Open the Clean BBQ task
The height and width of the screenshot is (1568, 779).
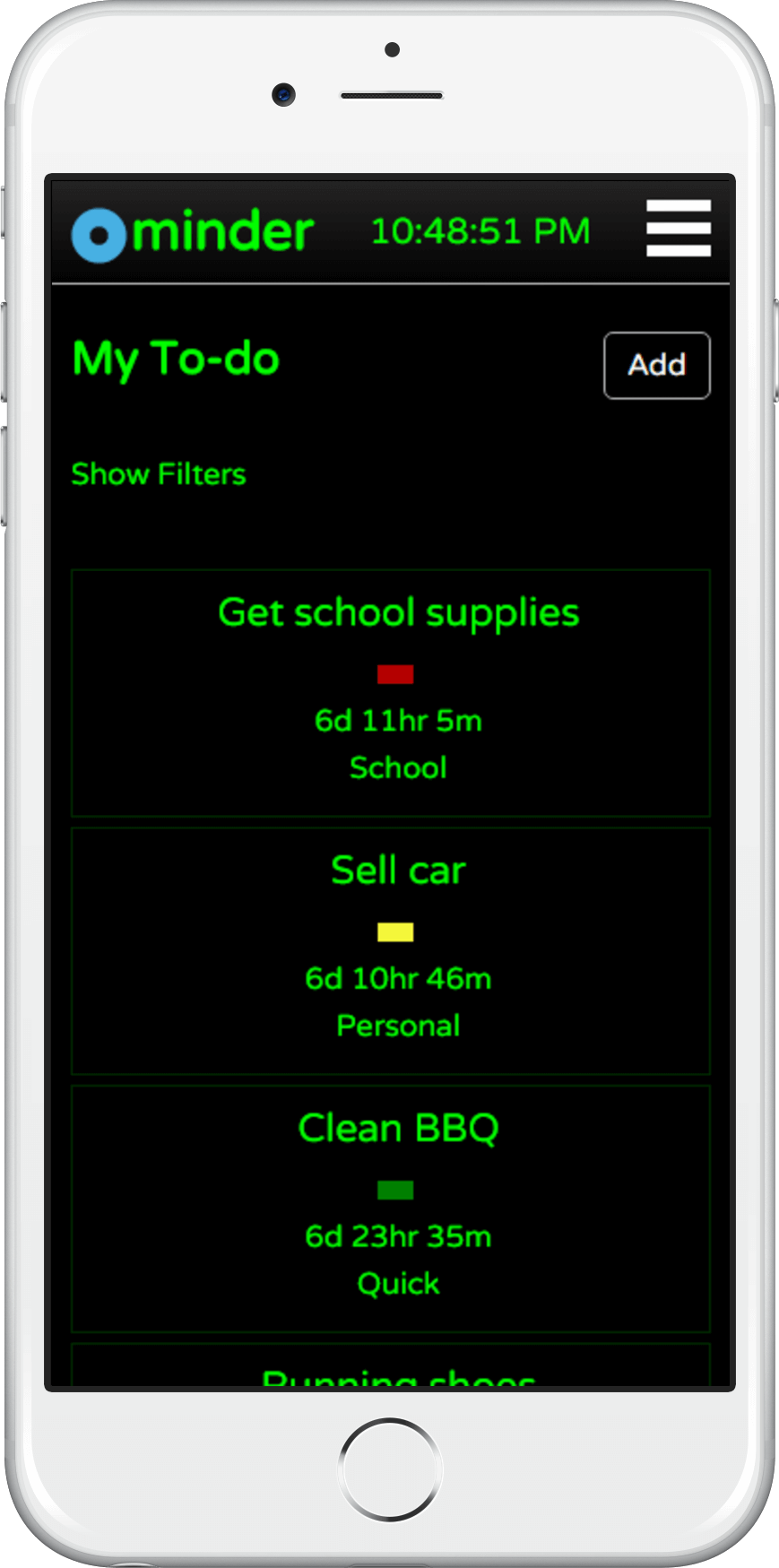pyautogui.click(x=391, y=1209)
